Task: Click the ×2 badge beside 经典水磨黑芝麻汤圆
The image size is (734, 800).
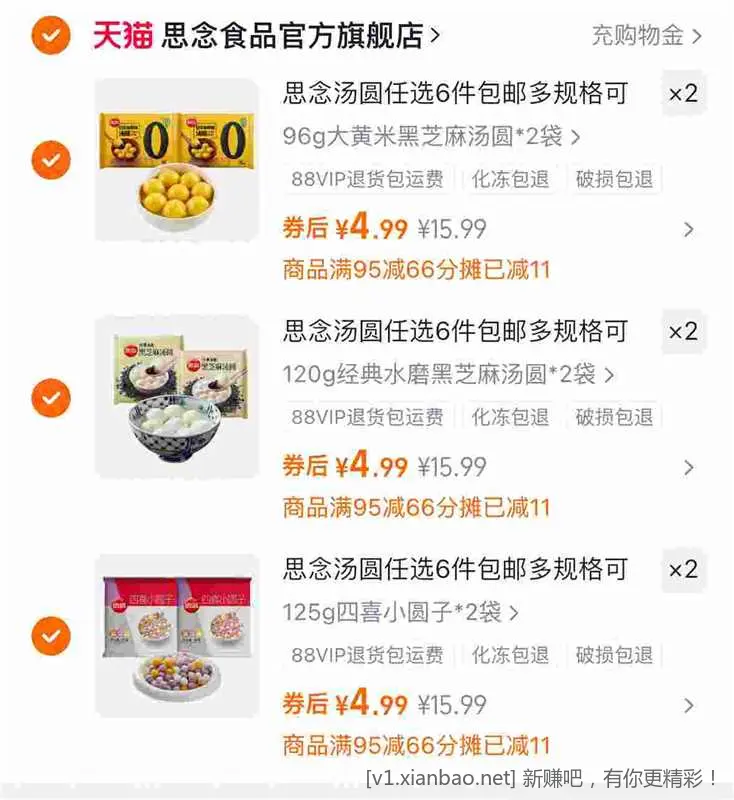Action: pyautogui.click(x=684, y=333)
